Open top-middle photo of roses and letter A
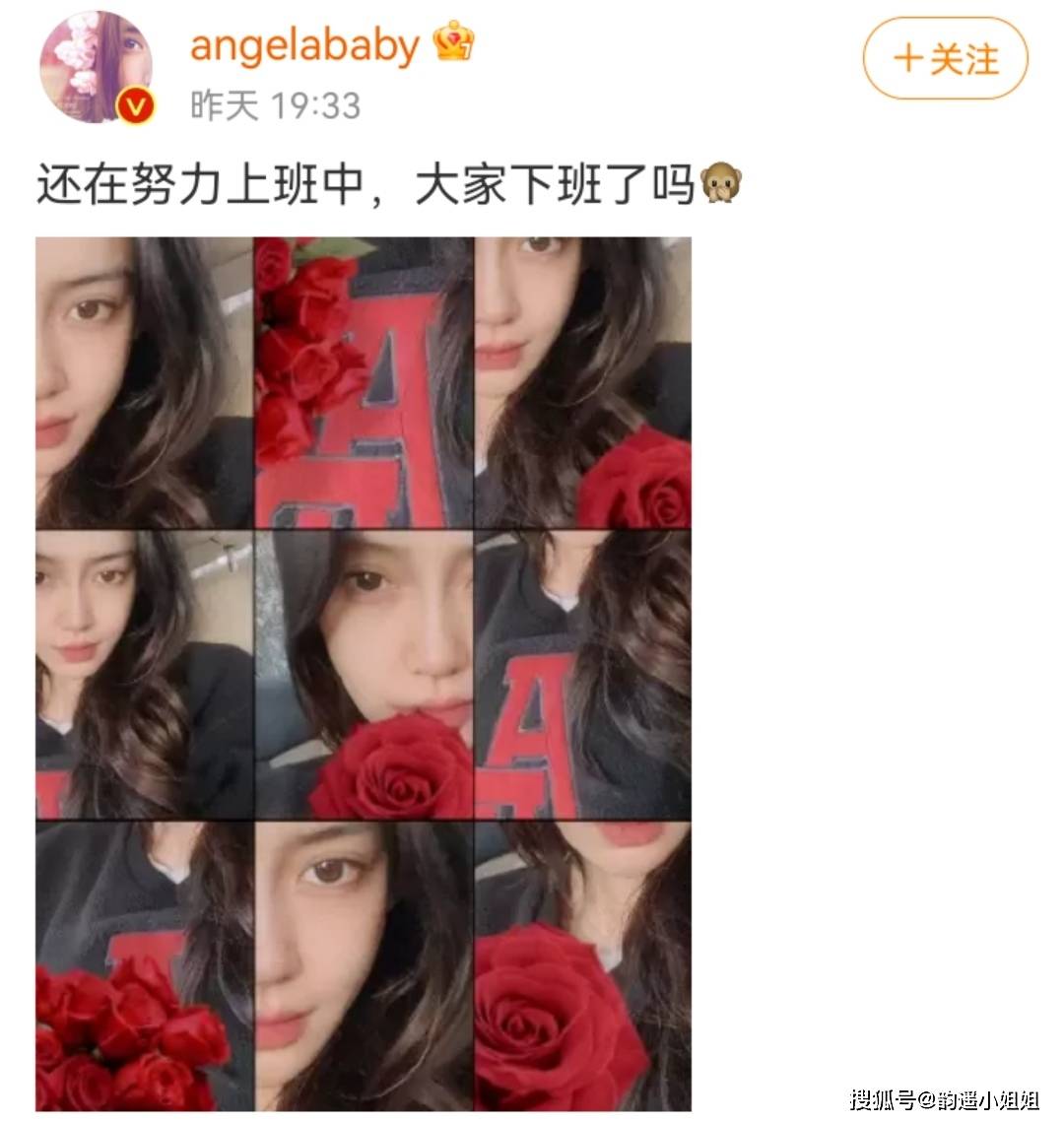The image size is (1064, 1123). [x=364, y=382]
